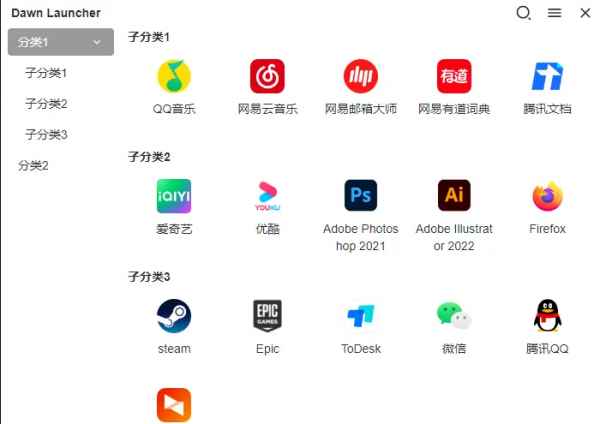Launch 微信
The image size is (600, 424).
454,317
